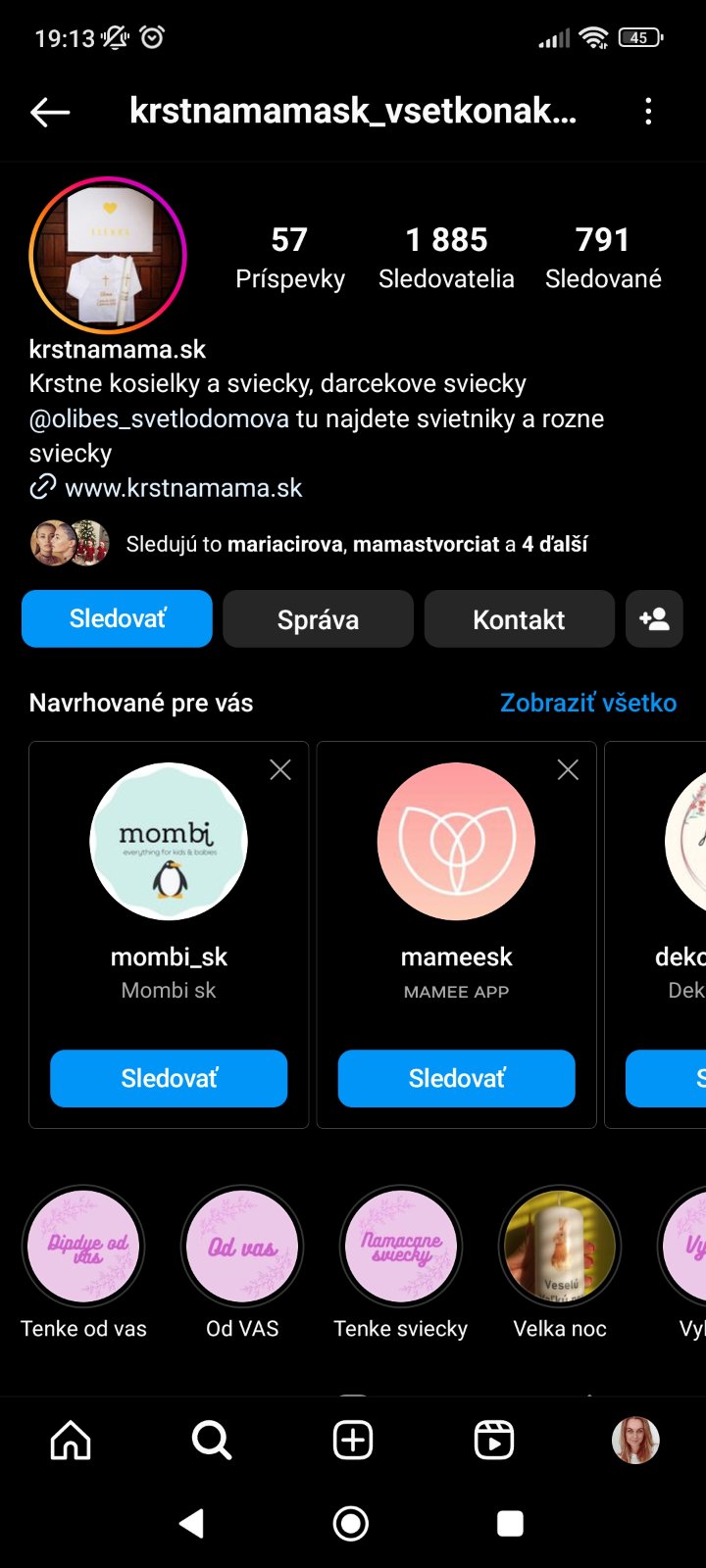Viewport: 706px width, 1568px height.
Task: Dismiss the mombi_sk suggestion
Action: pos(280,770)
